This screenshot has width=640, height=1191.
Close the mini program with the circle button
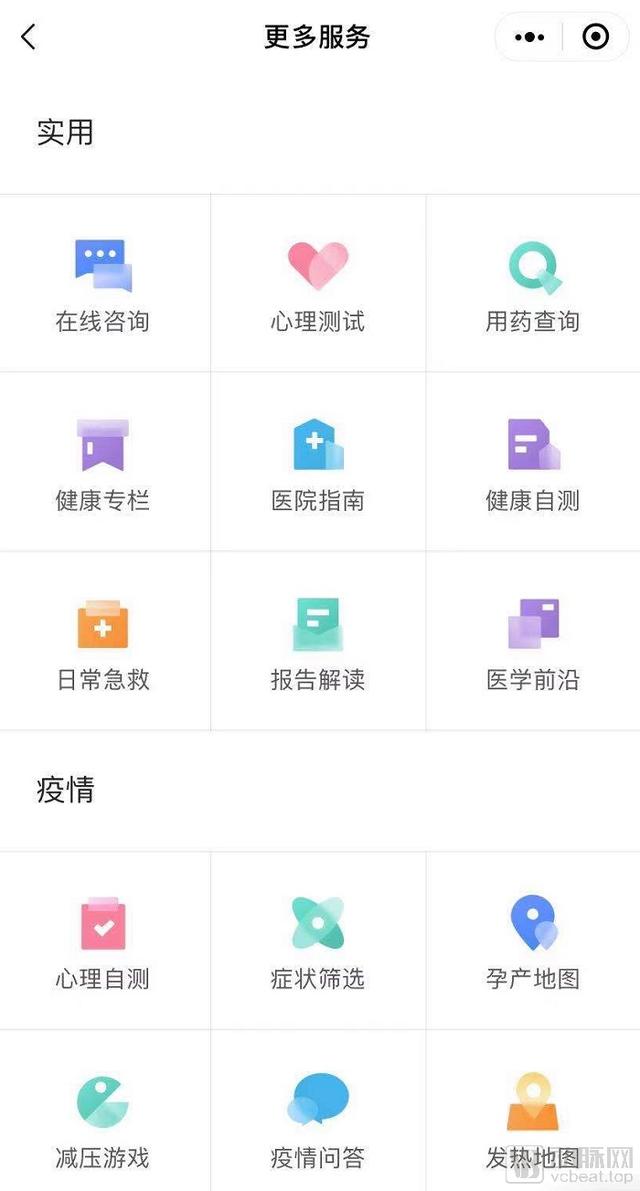click(x=595, y=36)
